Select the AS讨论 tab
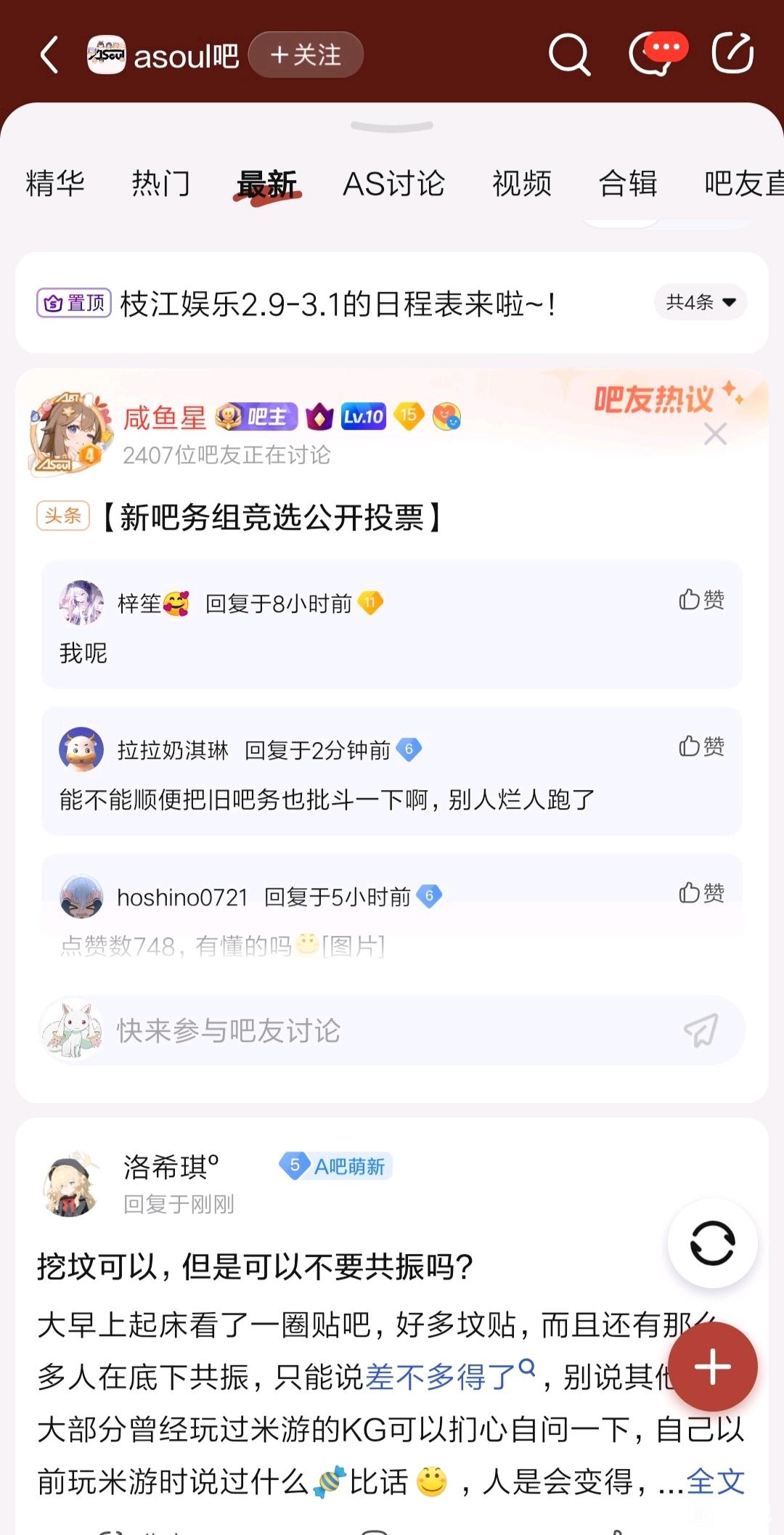The height and width of the screenshot is (1535, 784). (x=393, y=184)
